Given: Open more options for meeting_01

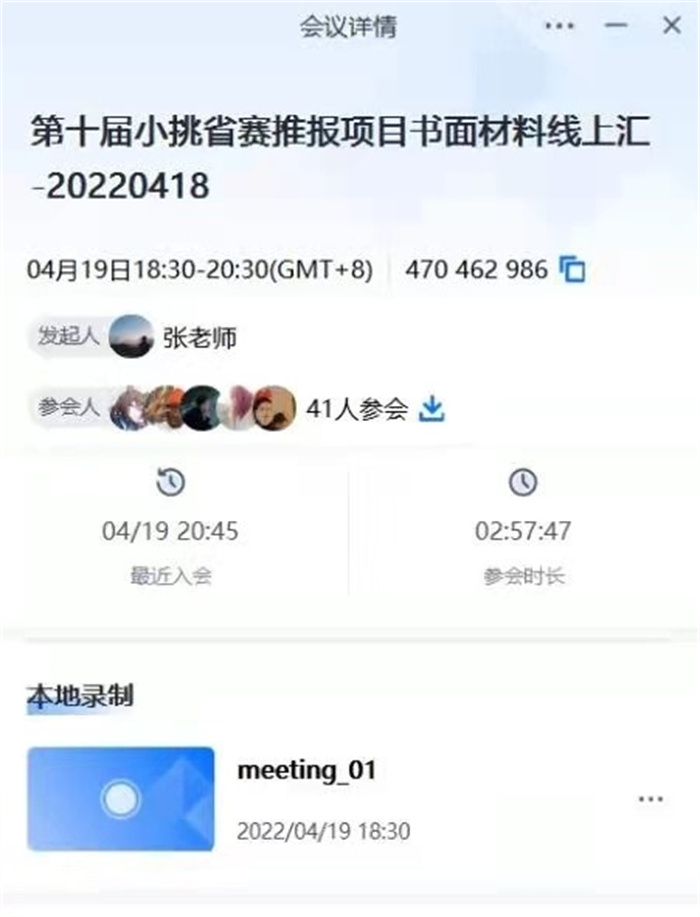Looking at the screenshot, I should point(650,799).
